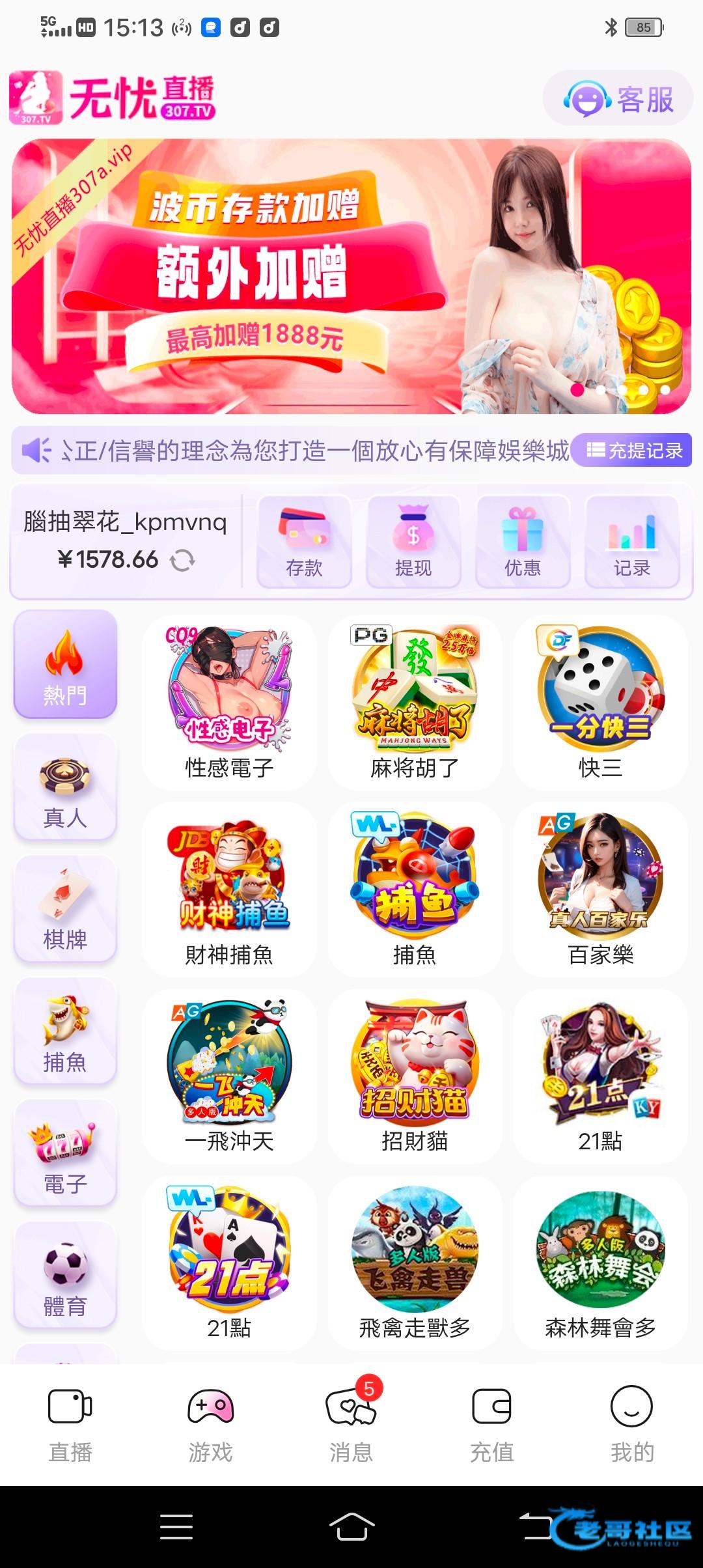Refresh the account balance
The height and width of the screenshot is (1568, 703).
coord(183,560)
